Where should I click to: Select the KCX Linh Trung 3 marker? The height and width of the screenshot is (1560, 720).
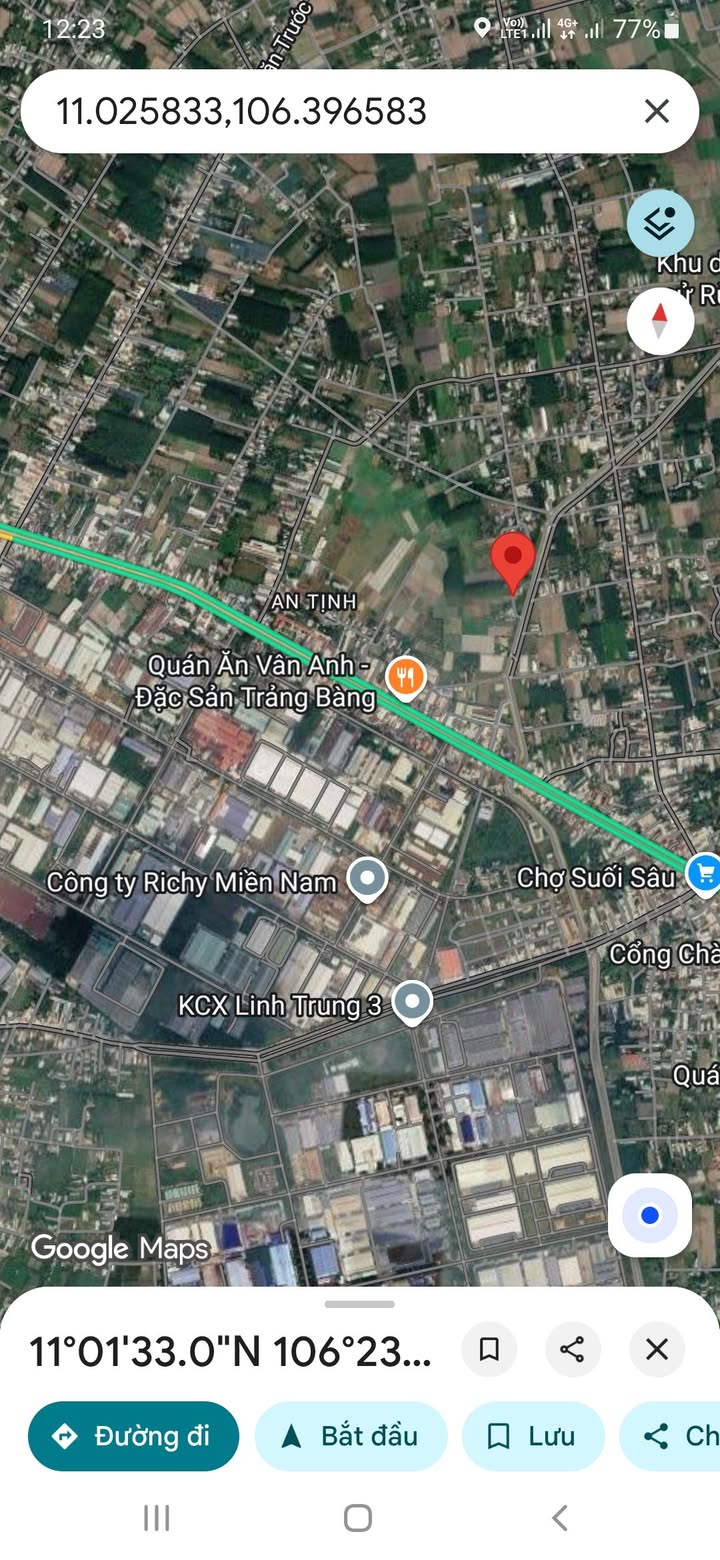click(411, 1001)
